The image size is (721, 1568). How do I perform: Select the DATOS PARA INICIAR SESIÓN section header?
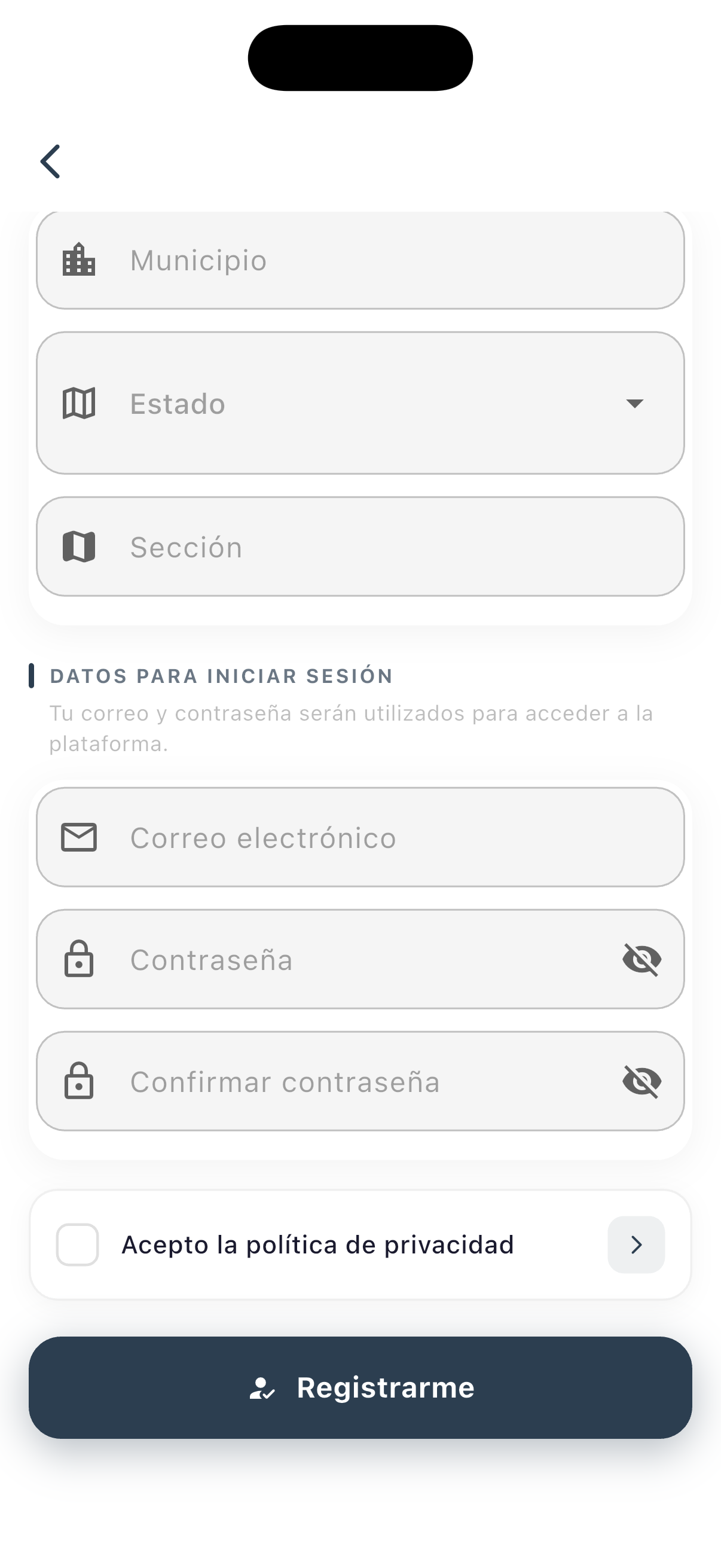point(220,676)
